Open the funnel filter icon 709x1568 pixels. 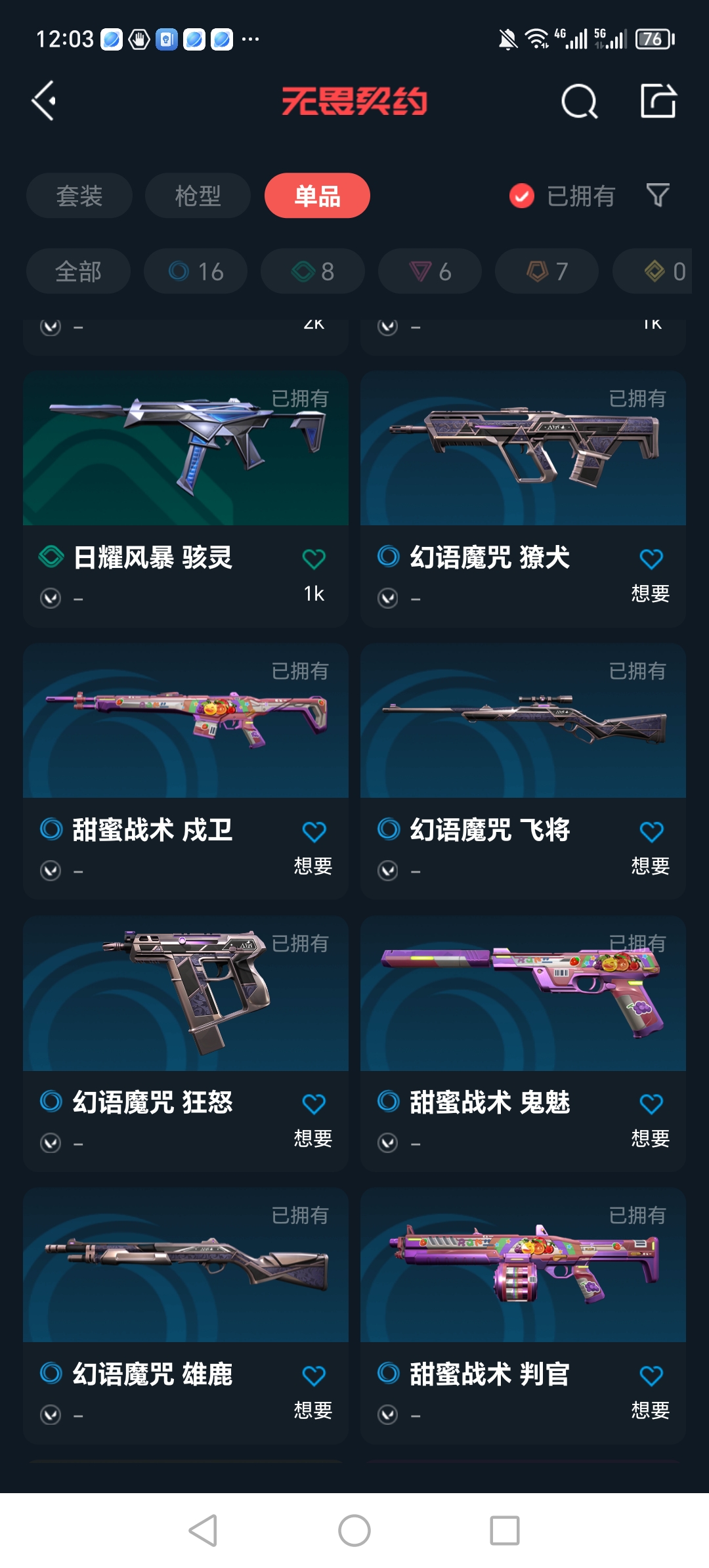tap(658, 195)
